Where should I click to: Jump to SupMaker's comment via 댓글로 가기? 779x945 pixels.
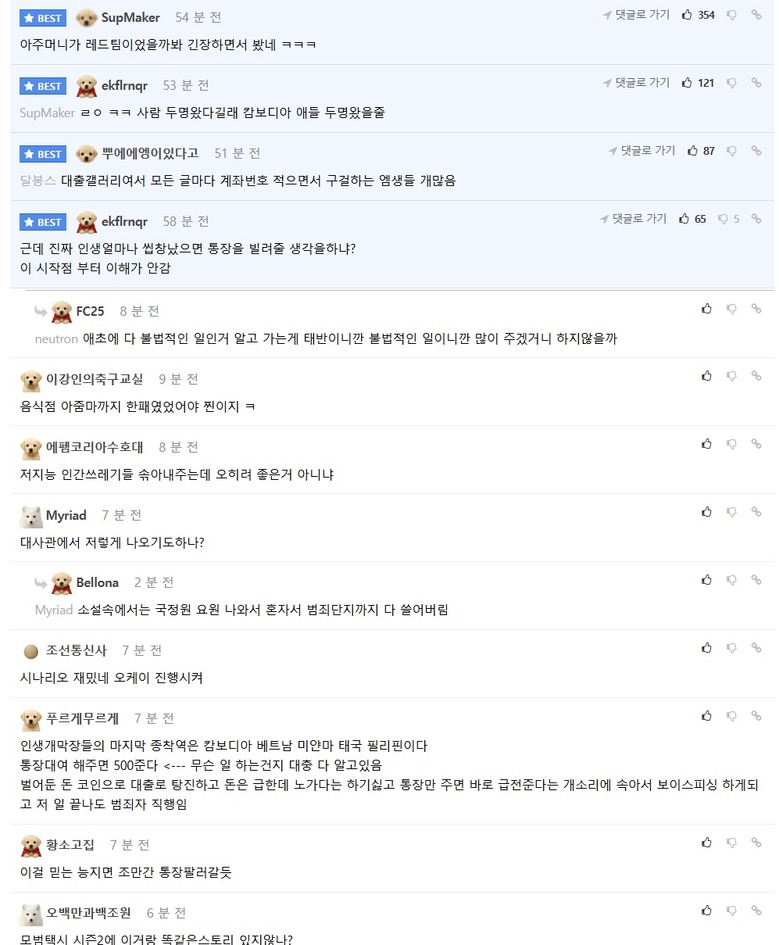[636, 15]
